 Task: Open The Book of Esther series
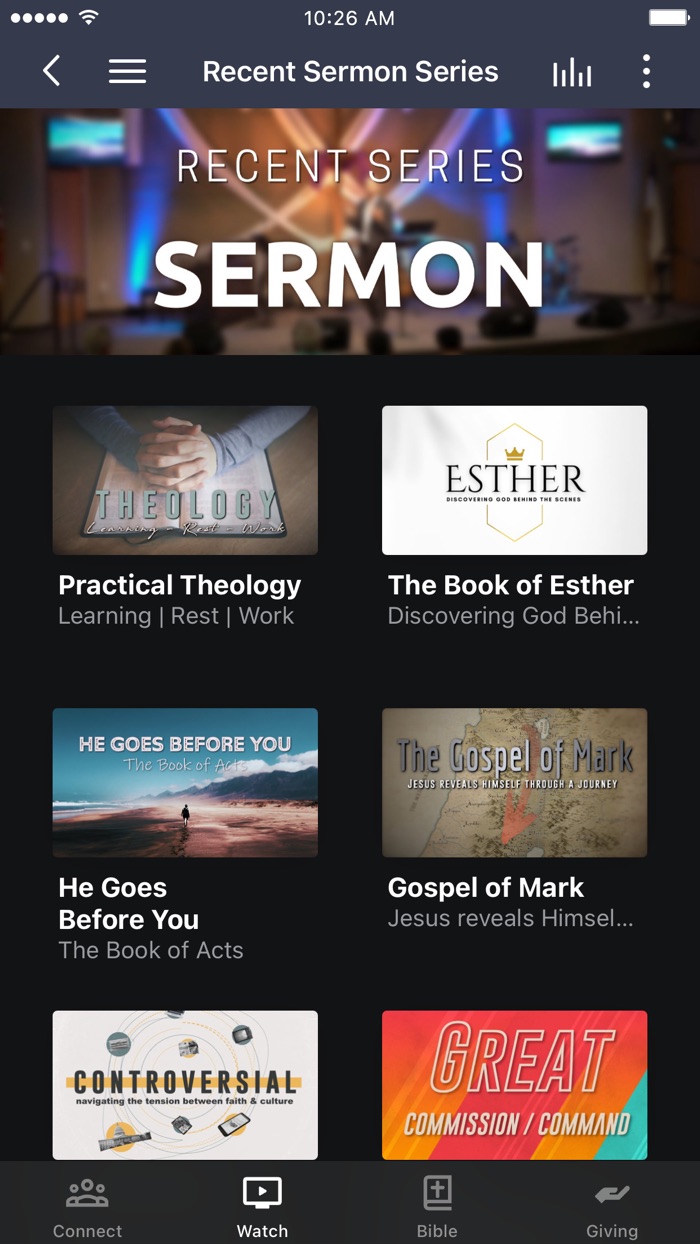pos(514,481)
